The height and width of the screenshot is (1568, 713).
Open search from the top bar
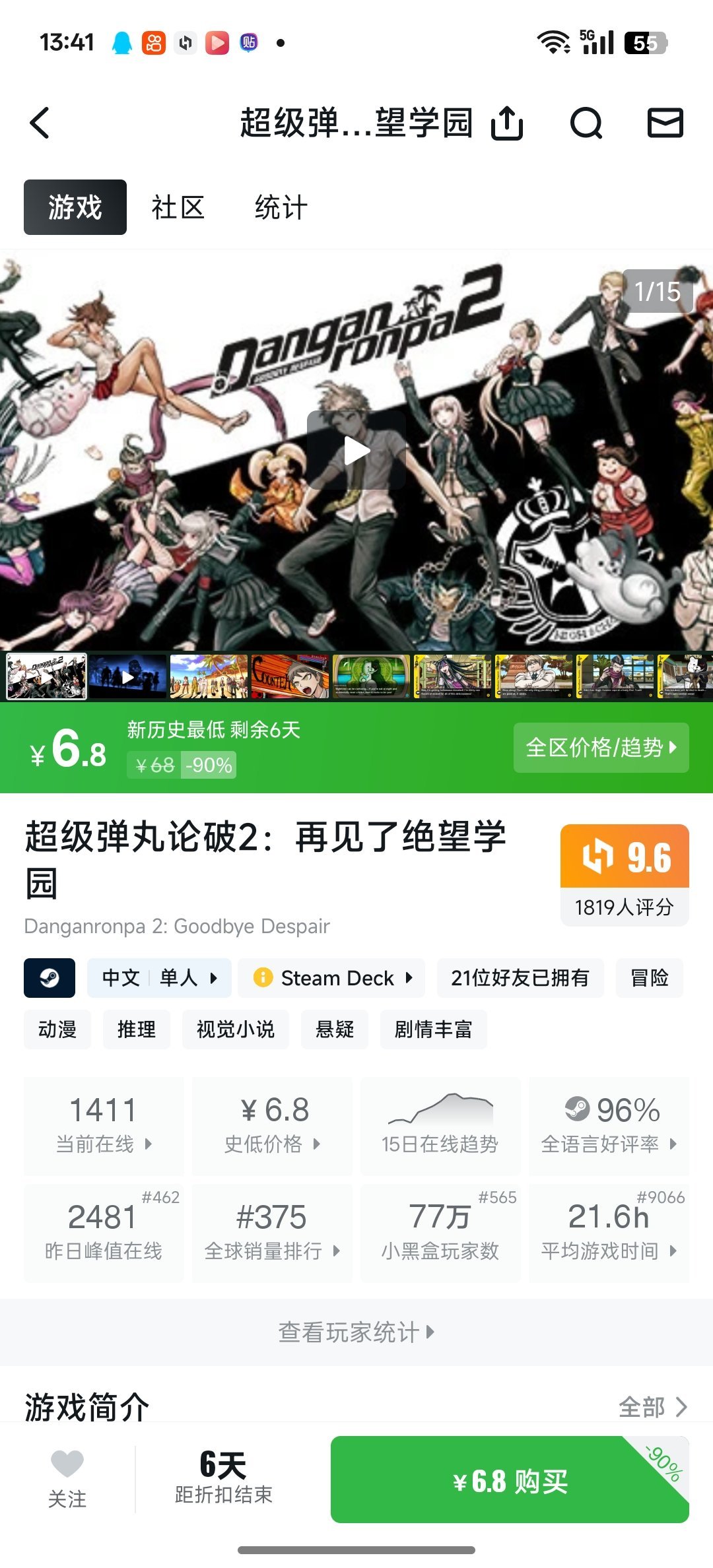coord(586,123)
